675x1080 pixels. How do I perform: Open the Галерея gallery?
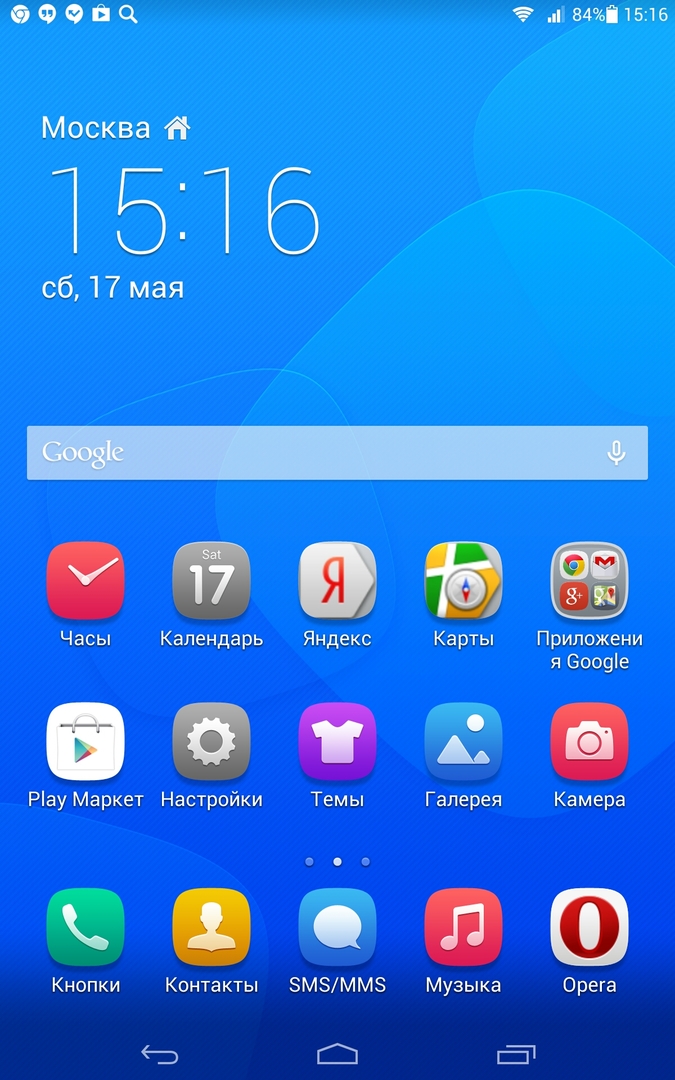463,742
